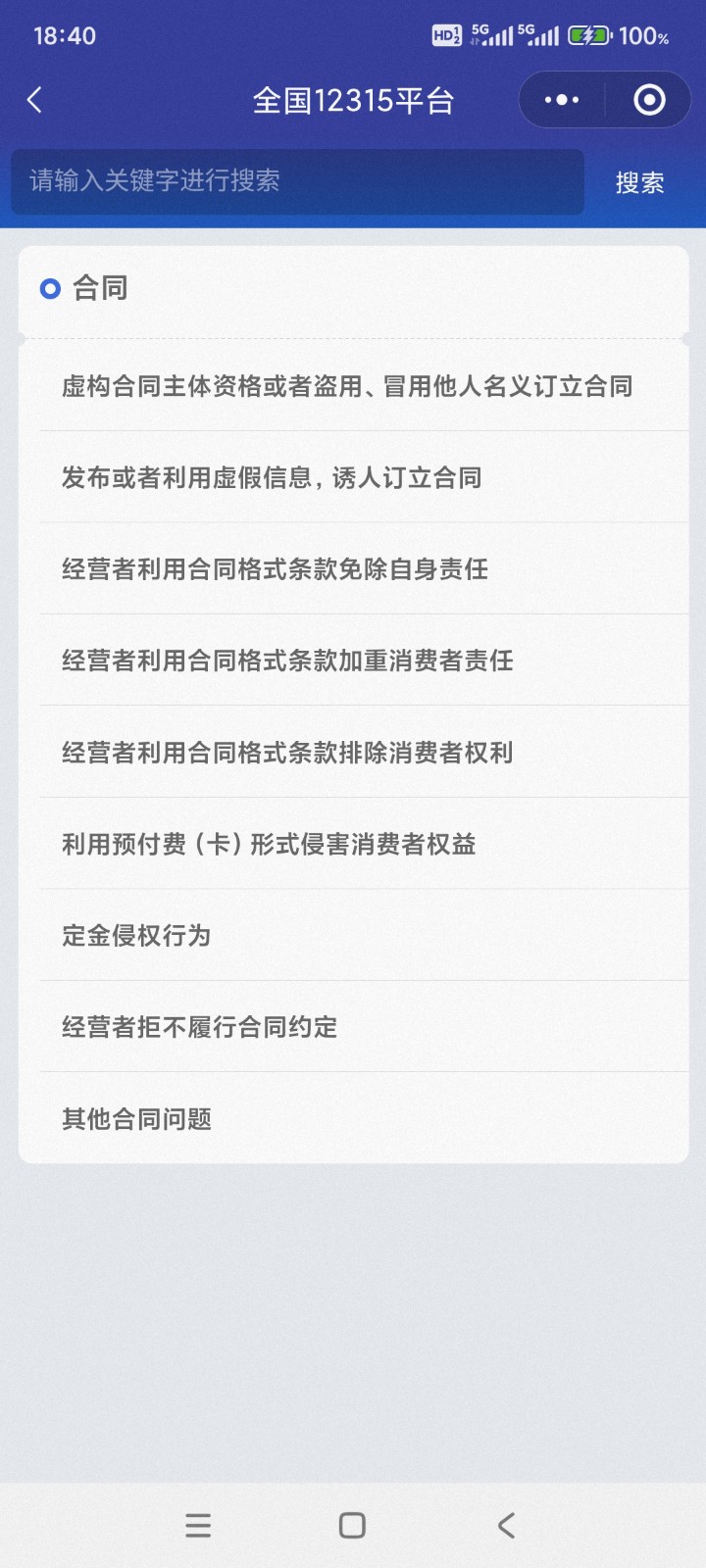Image resolution: width=706 pixels, height=1568 pixels.
Task: Select the 定金侵权行为 option
Action: [136, 936]
